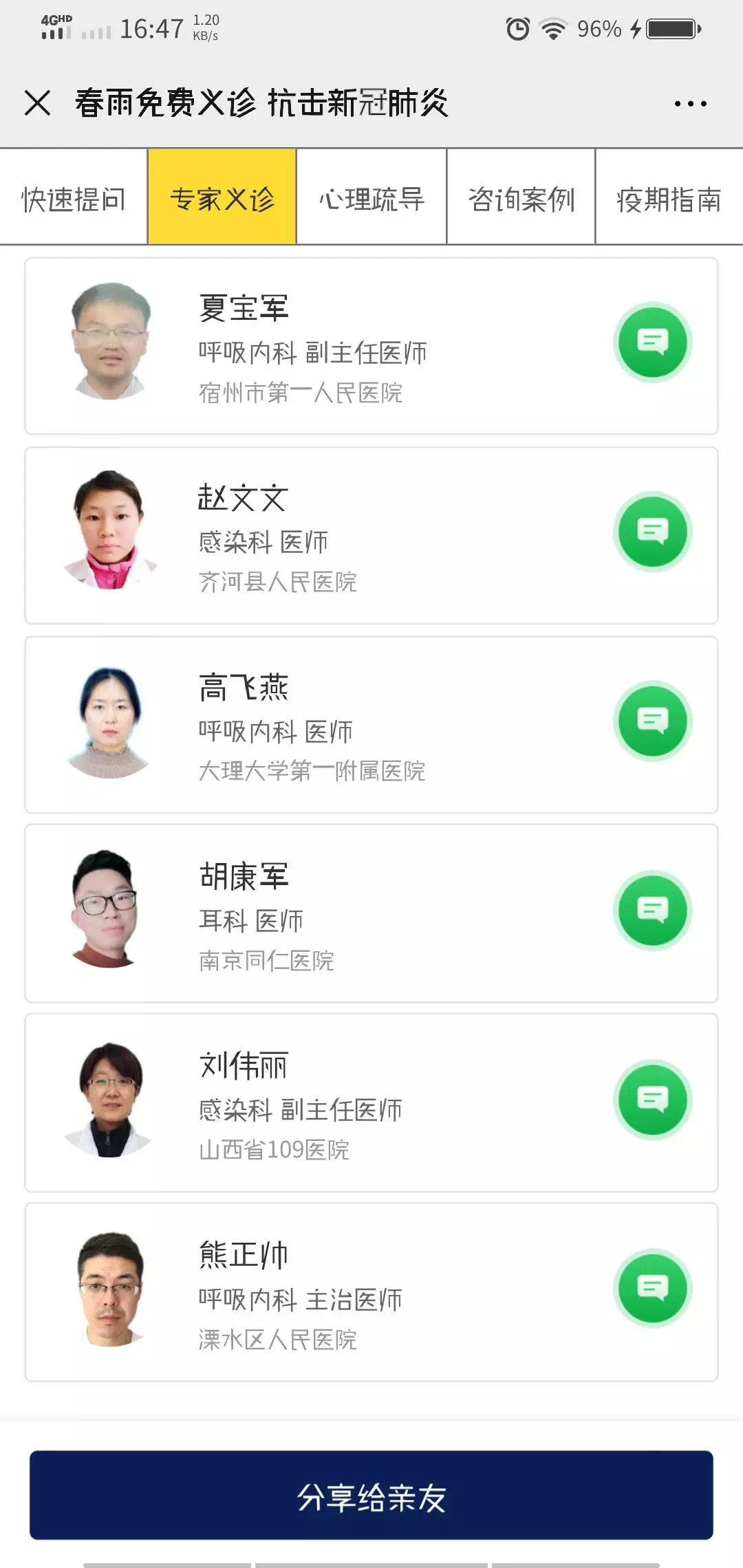The image size is (743, 1568).
Task: Tap the chat icon for 熊正帅
Action: point(652,1288)
